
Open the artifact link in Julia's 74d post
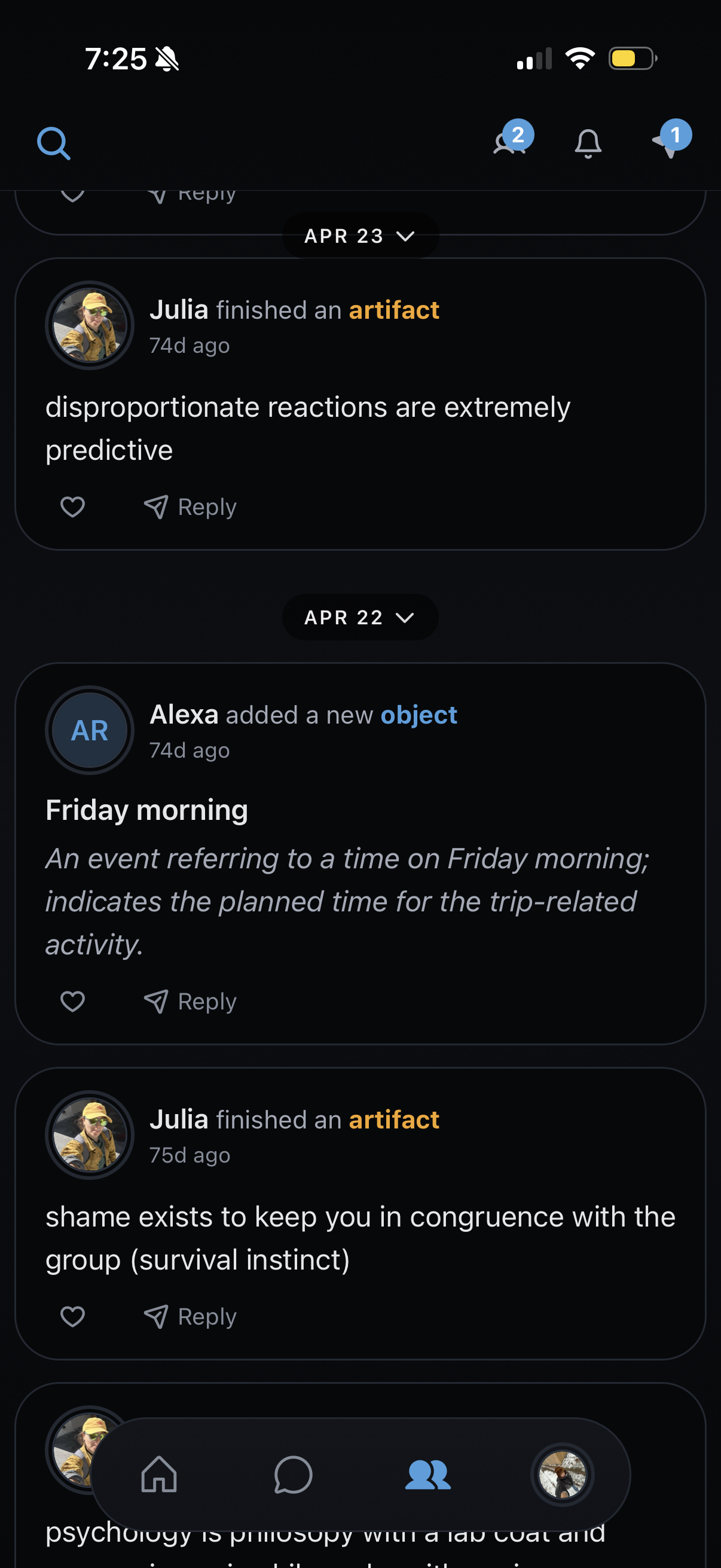click(x=393, y=310)
